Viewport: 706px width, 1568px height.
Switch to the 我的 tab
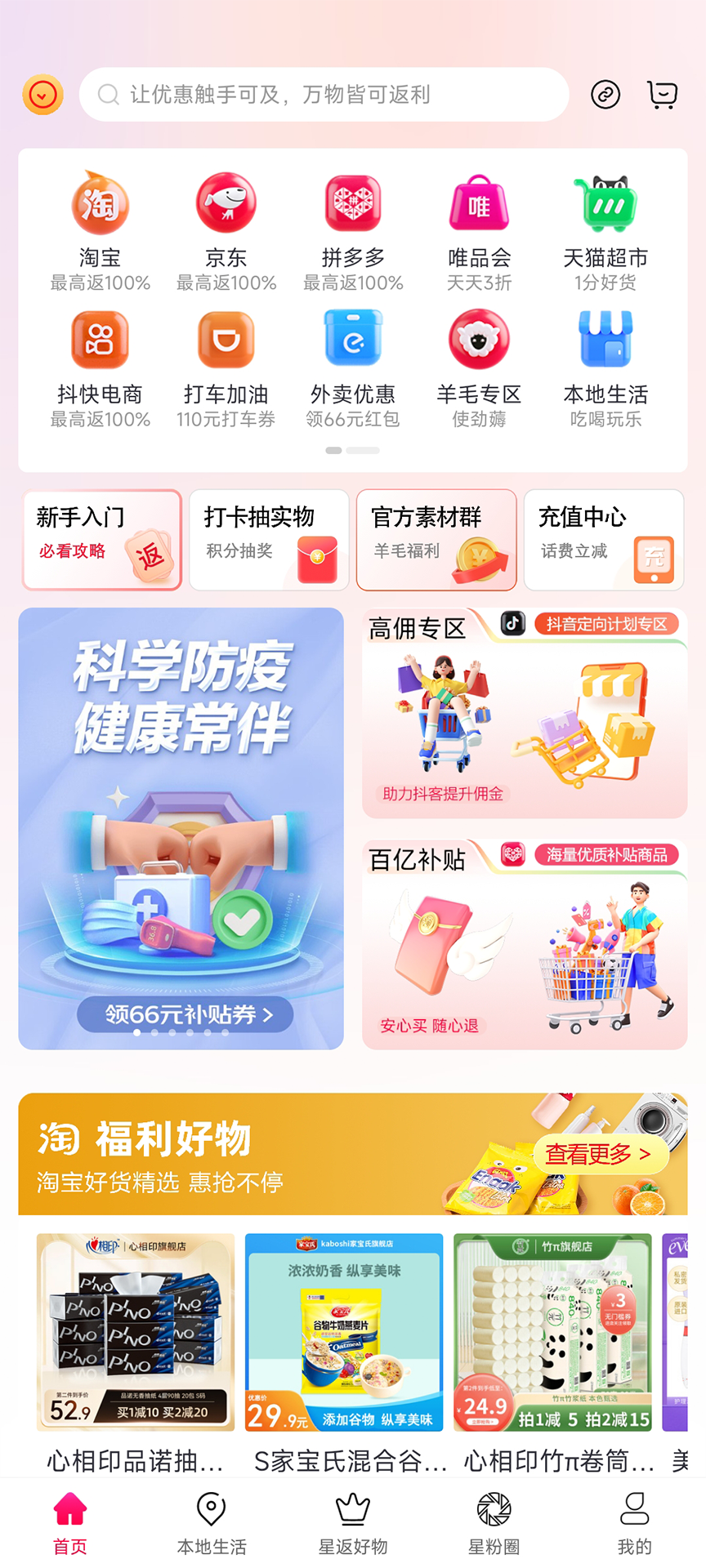(x=634, y=1522)
